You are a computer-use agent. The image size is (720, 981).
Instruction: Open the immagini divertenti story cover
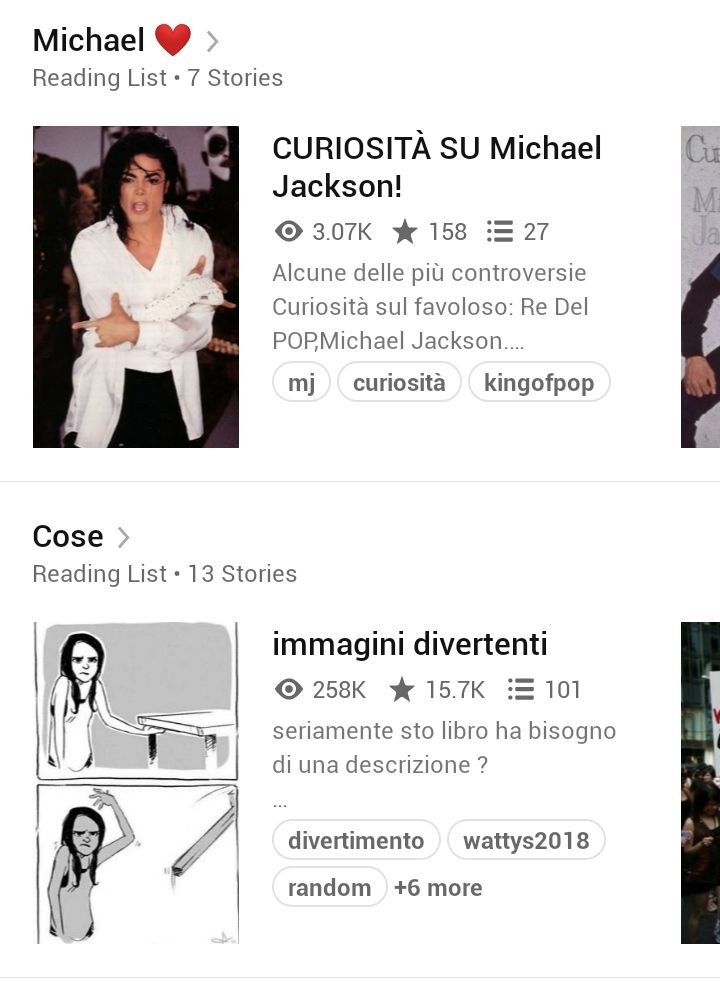tap(136, 783)
